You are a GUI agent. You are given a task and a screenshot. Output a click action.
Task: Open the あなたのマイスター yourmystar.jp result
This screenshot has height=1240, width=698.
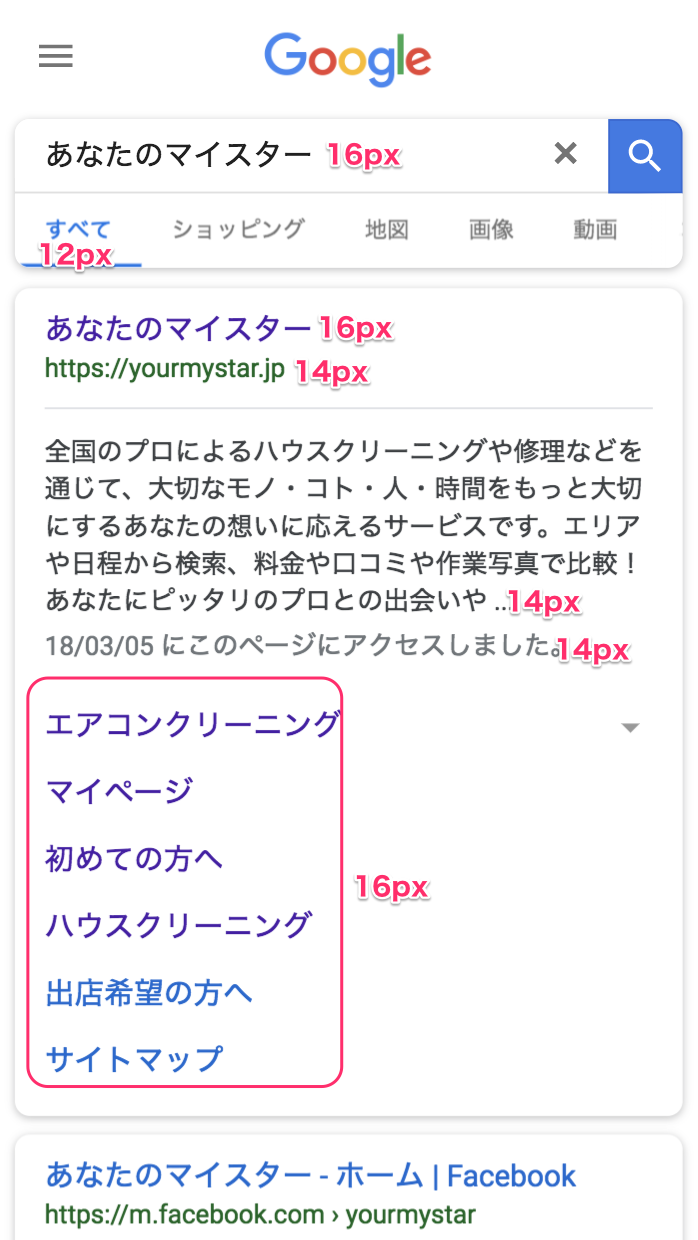[178, 328]
